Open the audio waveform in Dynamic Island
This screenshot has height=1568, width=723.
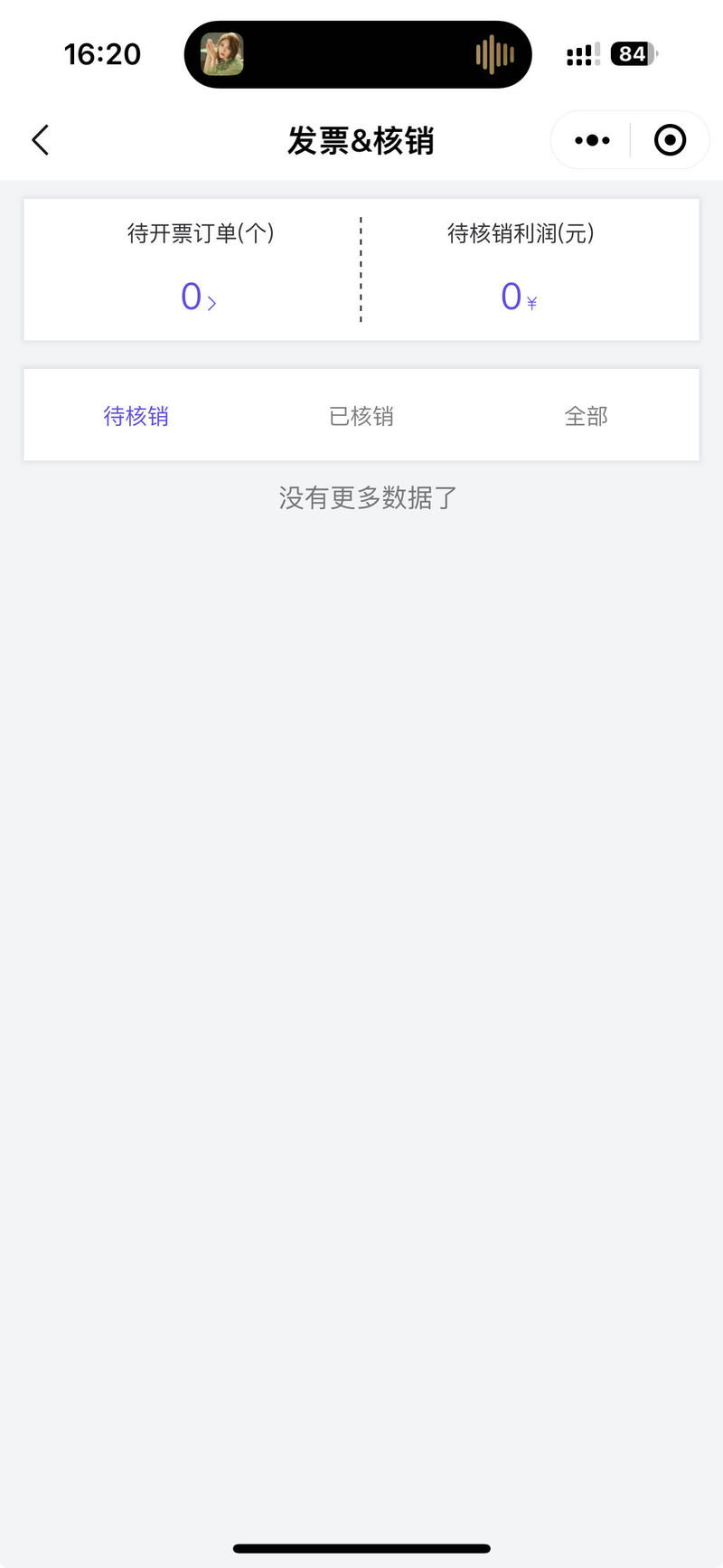(x=493, y=54)
